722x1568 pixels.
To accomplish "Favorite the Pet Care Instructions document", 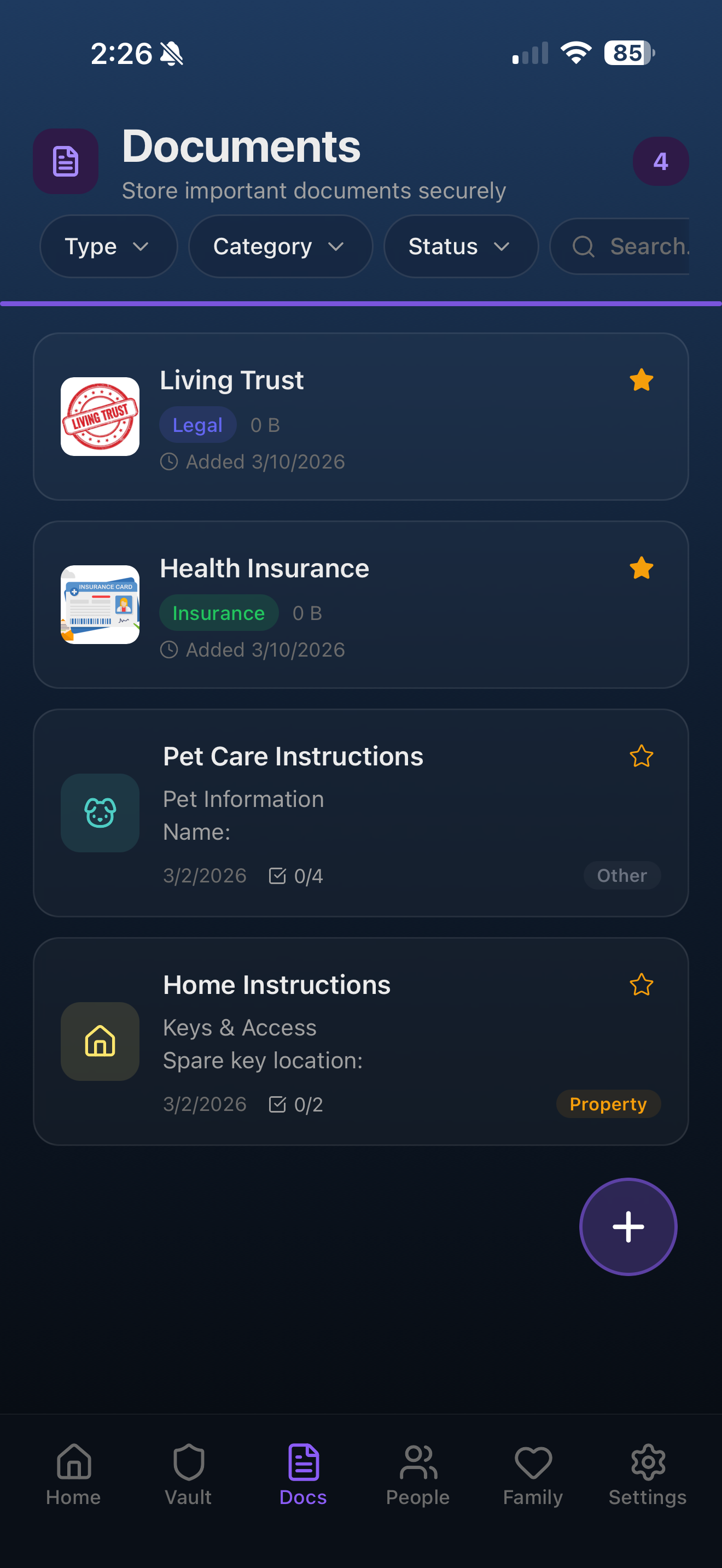I will pyautogui.click(x=641, y=756).
